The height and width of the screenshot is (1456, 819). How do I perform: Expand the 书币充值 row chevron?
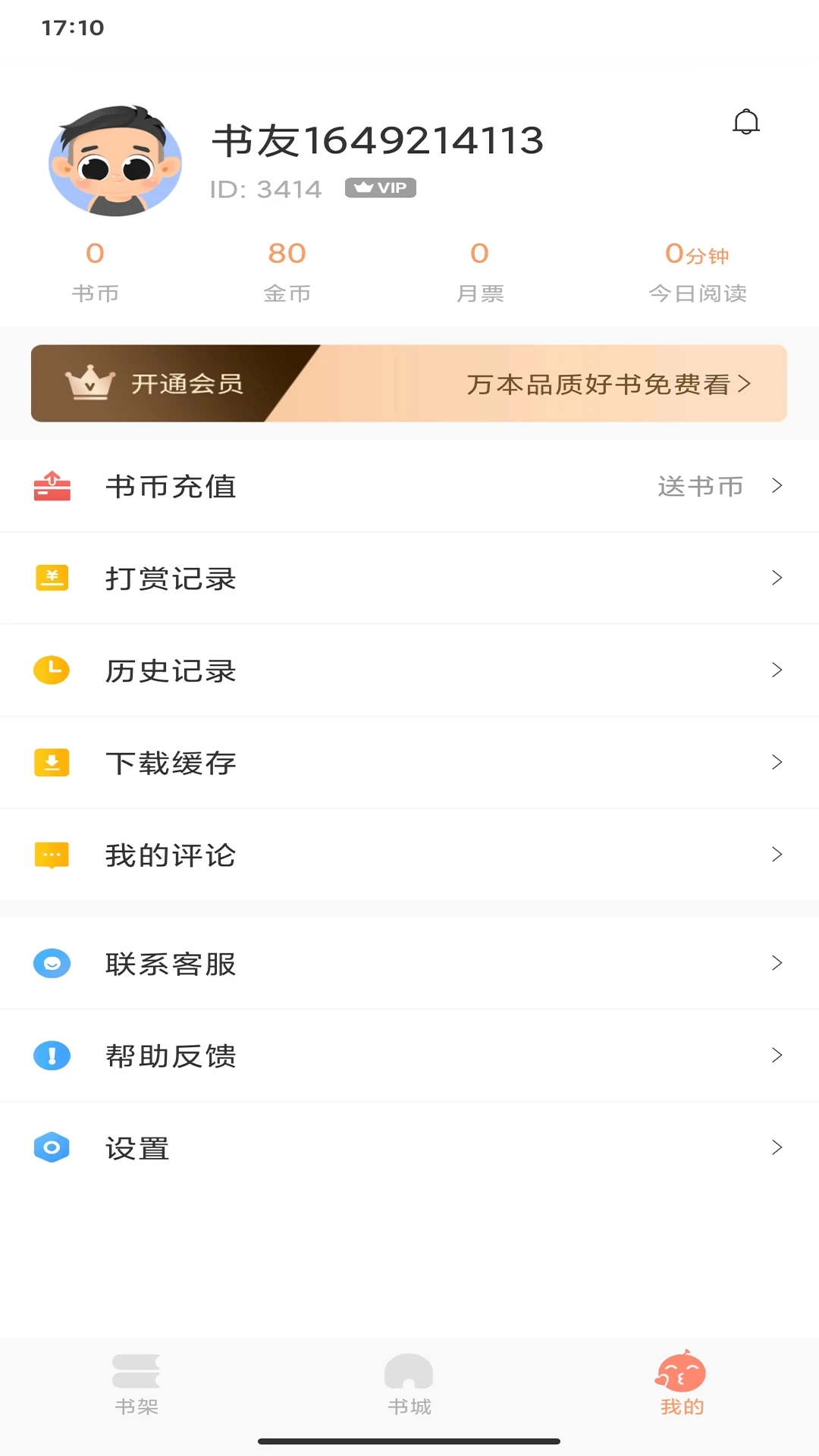(776, 486)
